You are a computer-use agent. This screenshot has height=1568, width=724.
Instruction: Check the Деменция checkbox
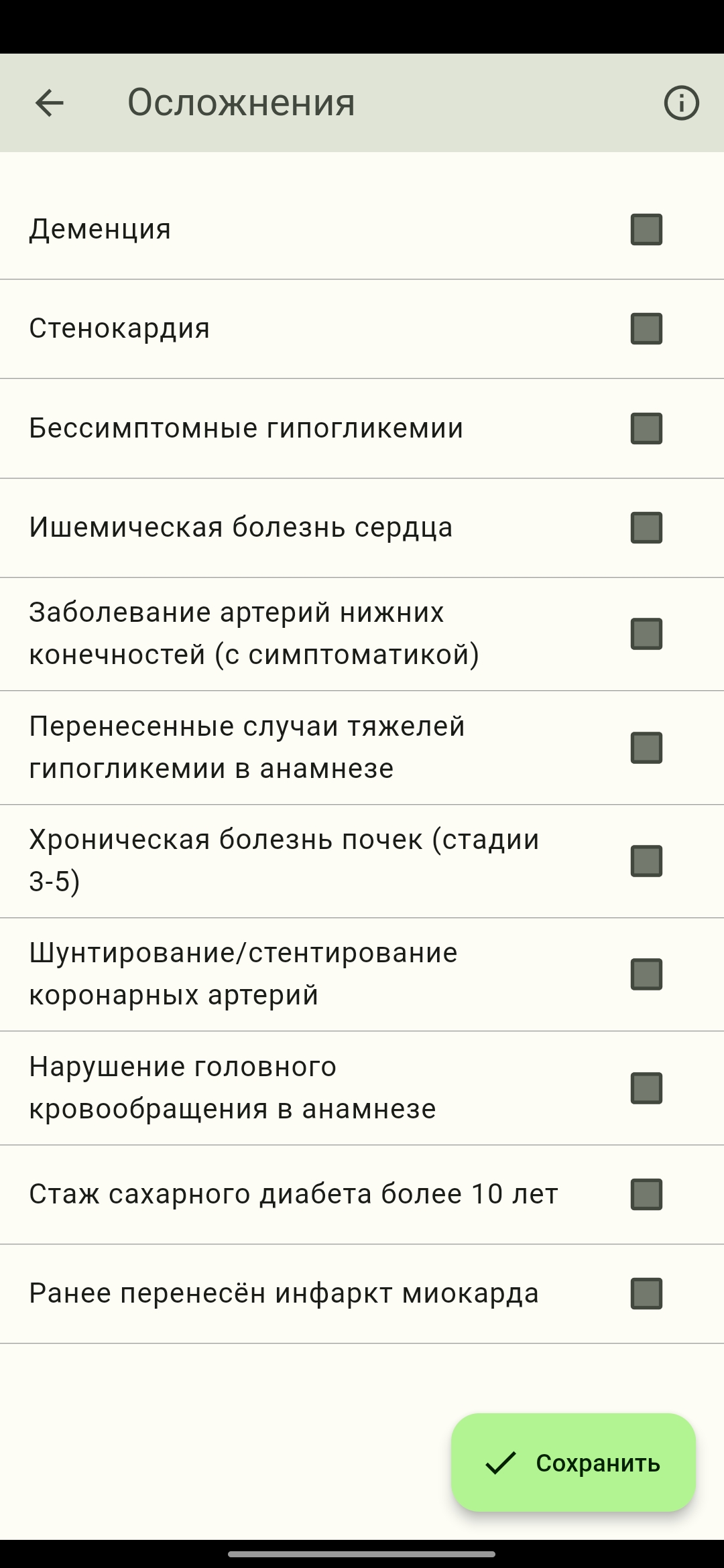click(646, 229)
